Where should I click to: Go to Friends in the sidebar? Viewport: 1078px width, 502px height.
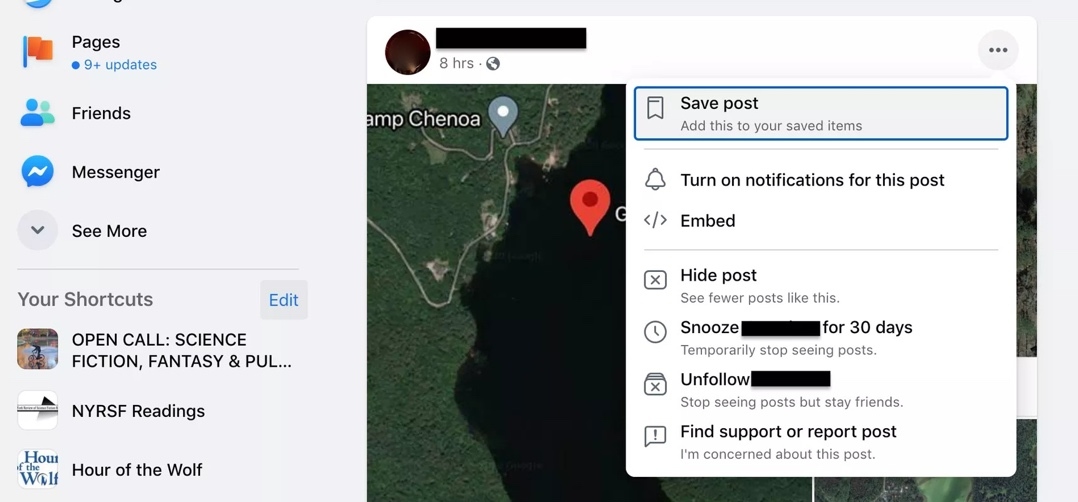coord(100,113)
